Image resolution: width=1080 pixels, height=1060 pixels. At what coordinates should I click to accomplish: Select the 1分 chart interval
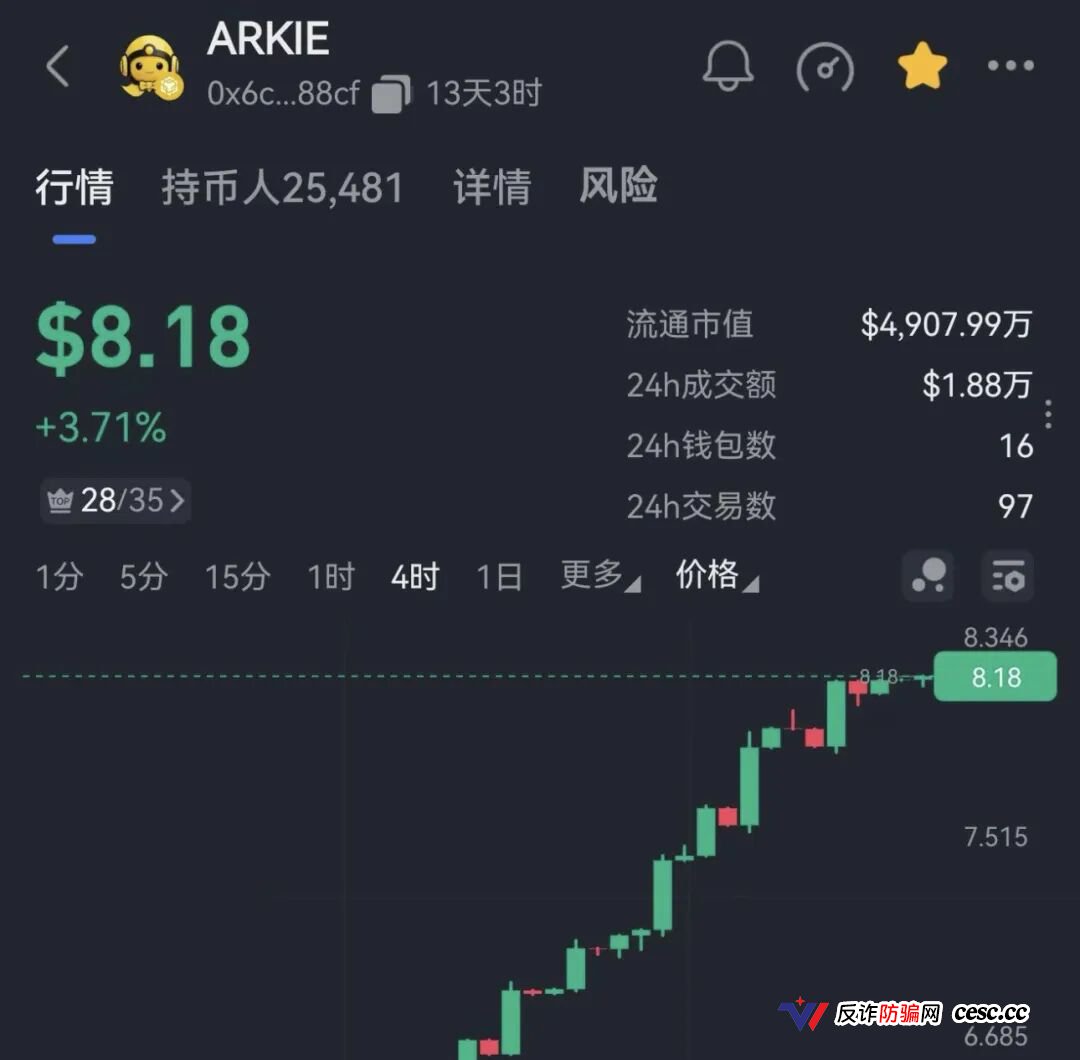60,576
